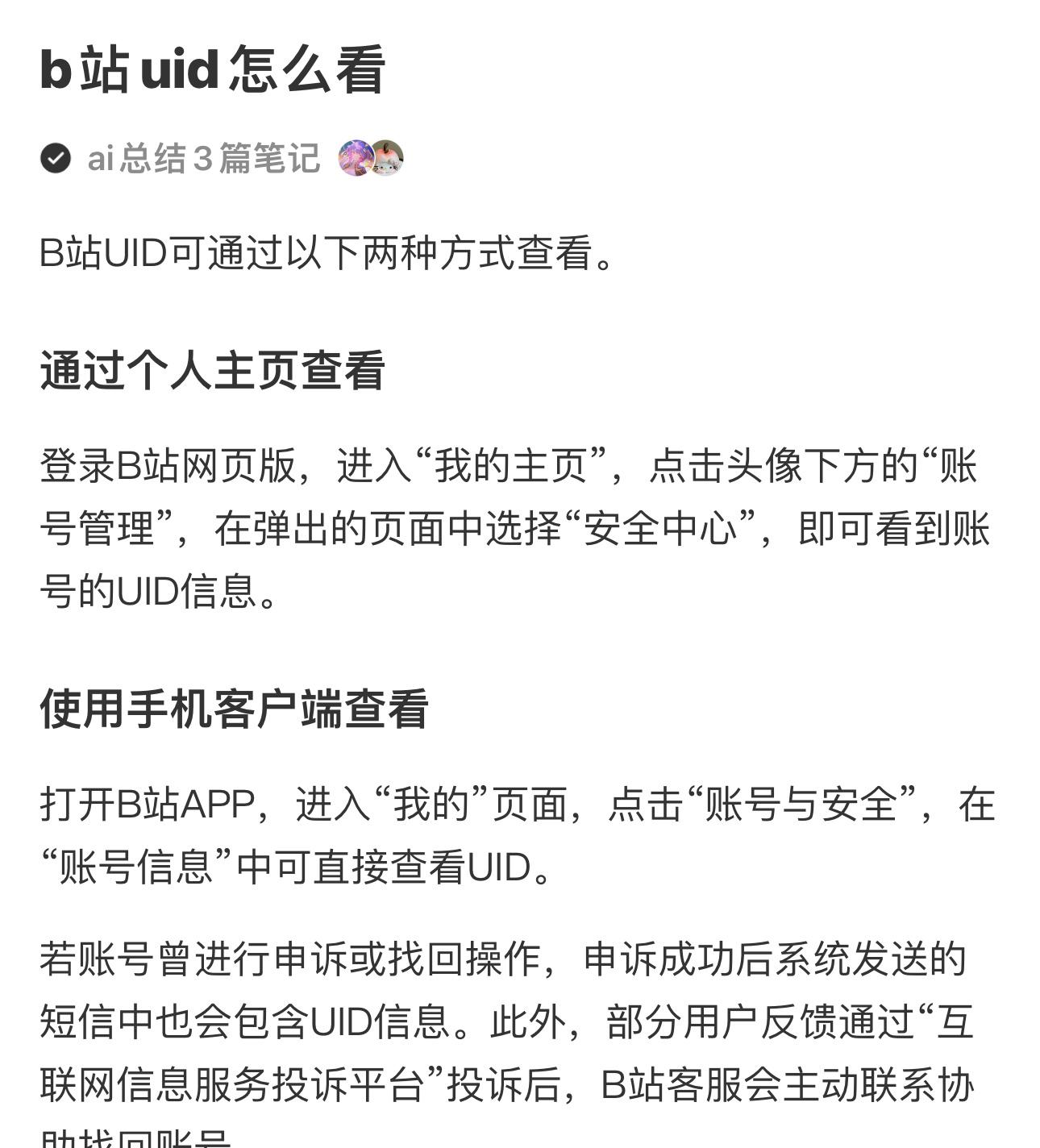The height and width of the screenshot is (1148, 1040).
Task: Open the AI总结3篇笔记 source notes
Action: (203, 158)
